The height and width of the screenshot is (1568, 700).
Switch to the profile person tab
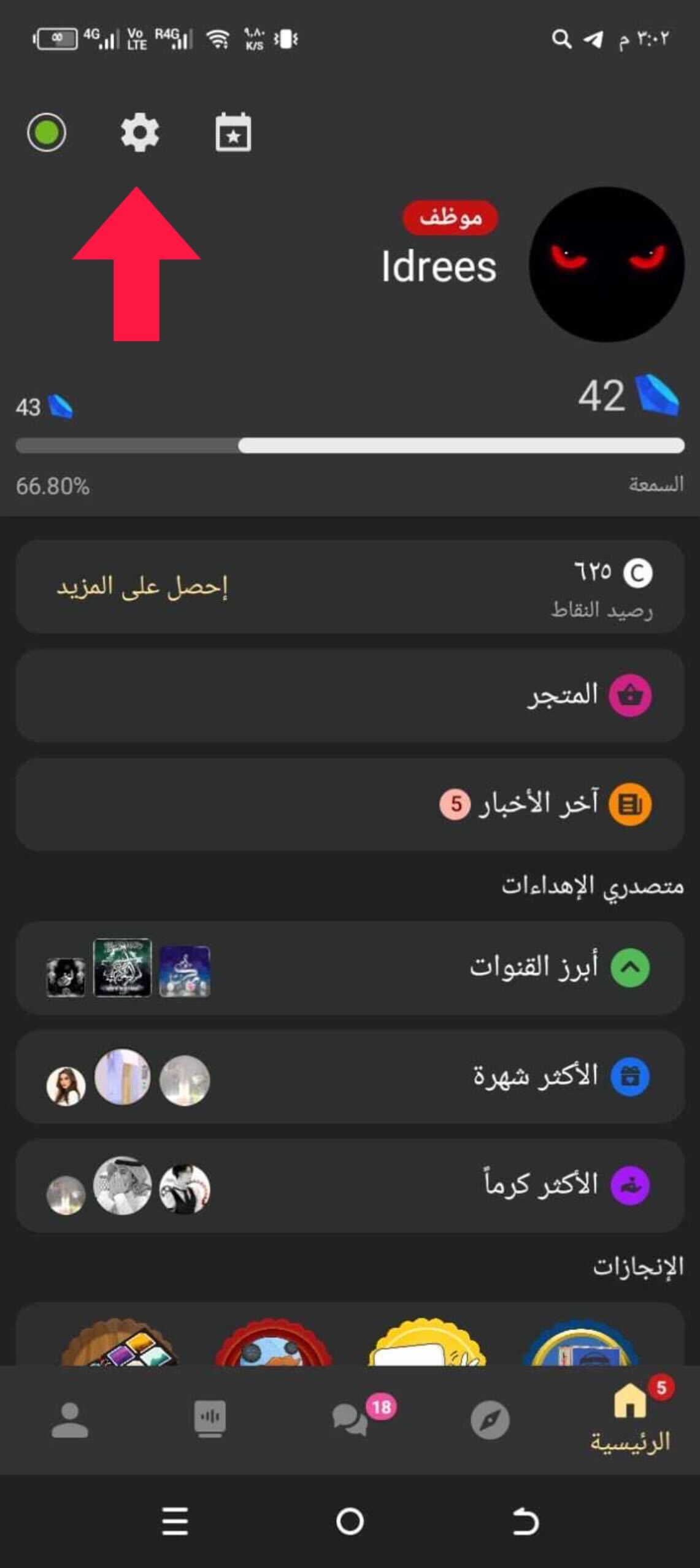[70, 1420]
